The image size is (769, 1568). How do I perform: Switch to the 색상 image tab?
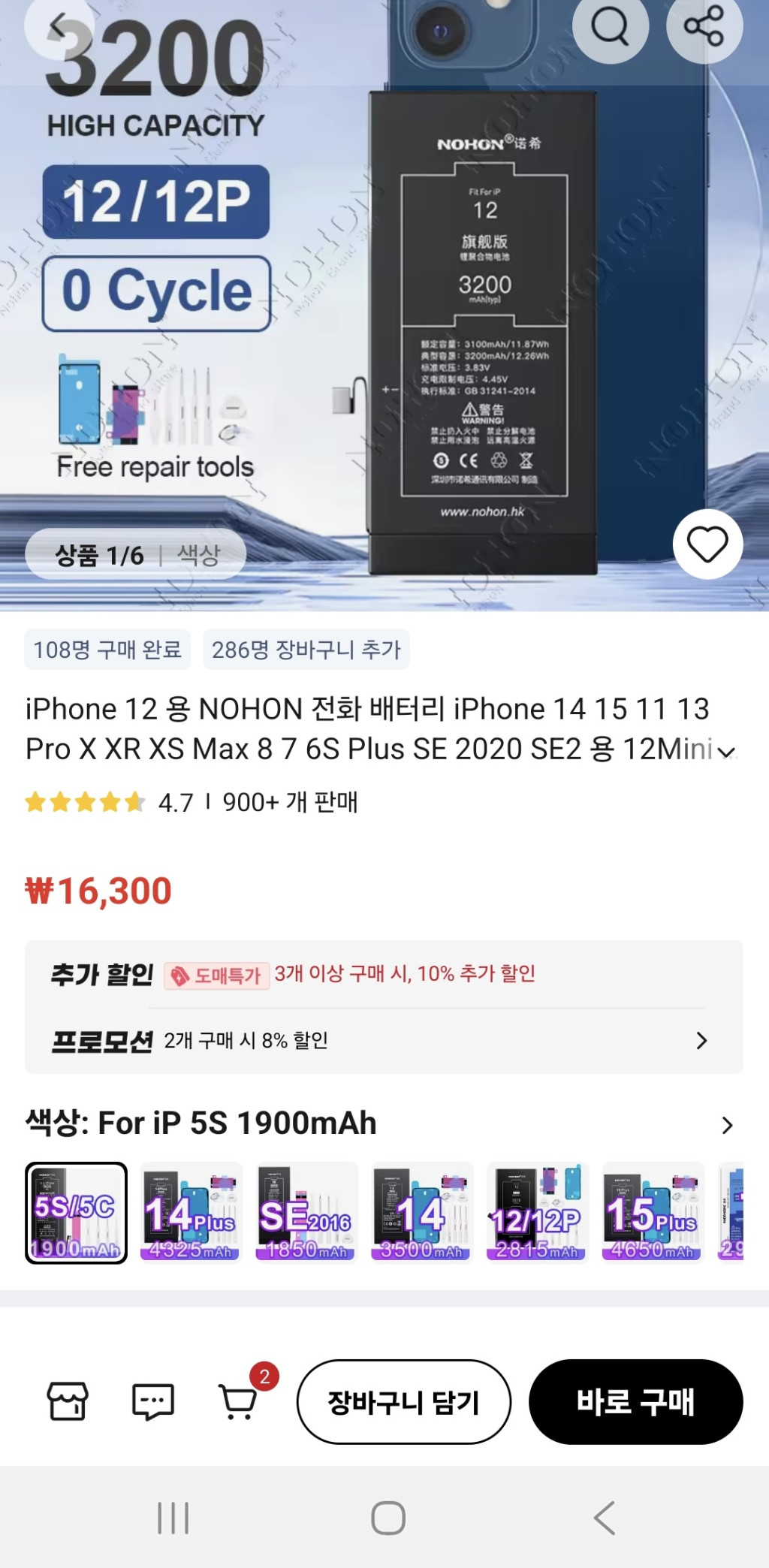point(199,556)
